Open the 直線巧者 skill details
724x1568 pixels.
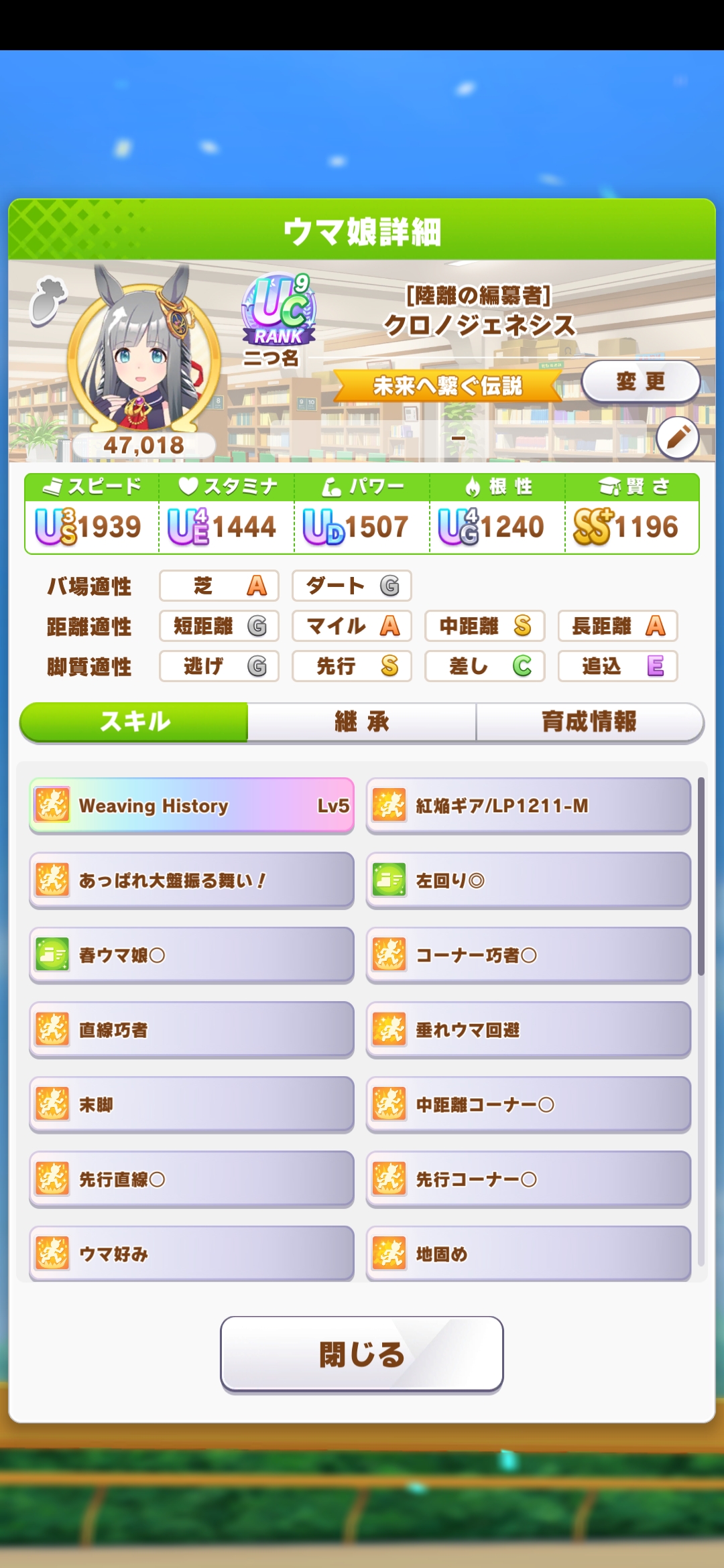(192, 1030)
